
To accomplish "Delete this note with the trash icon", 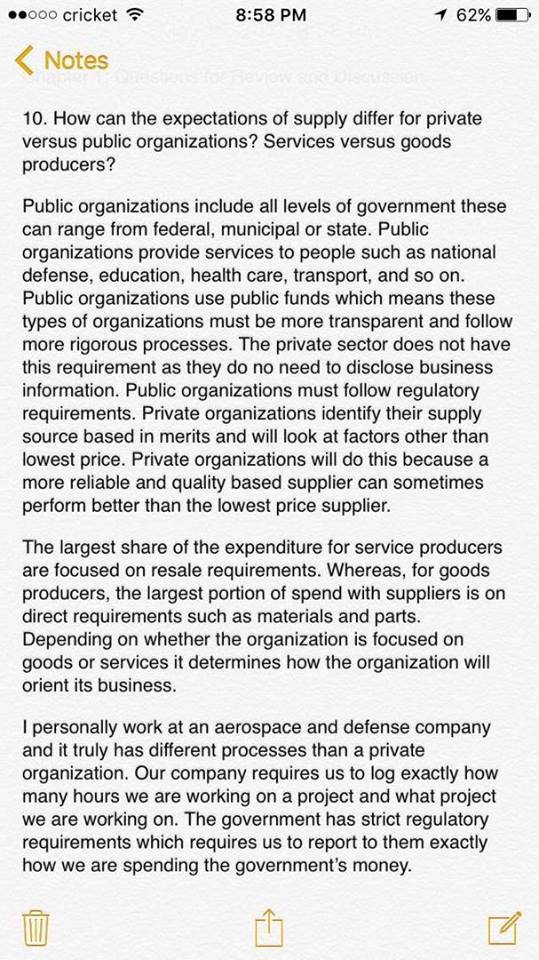I will point(36,928).
